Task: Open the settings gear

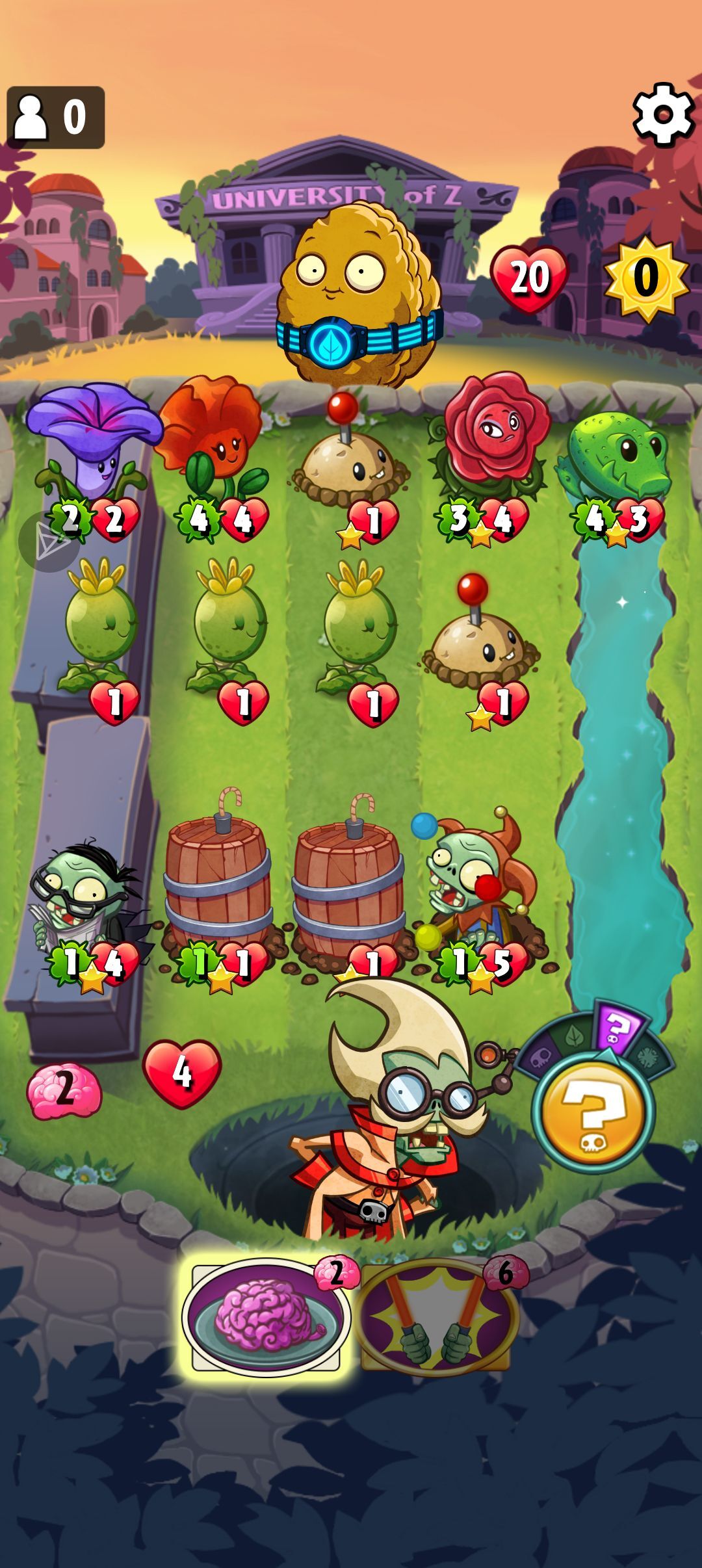Action: [x=663, y=114]
